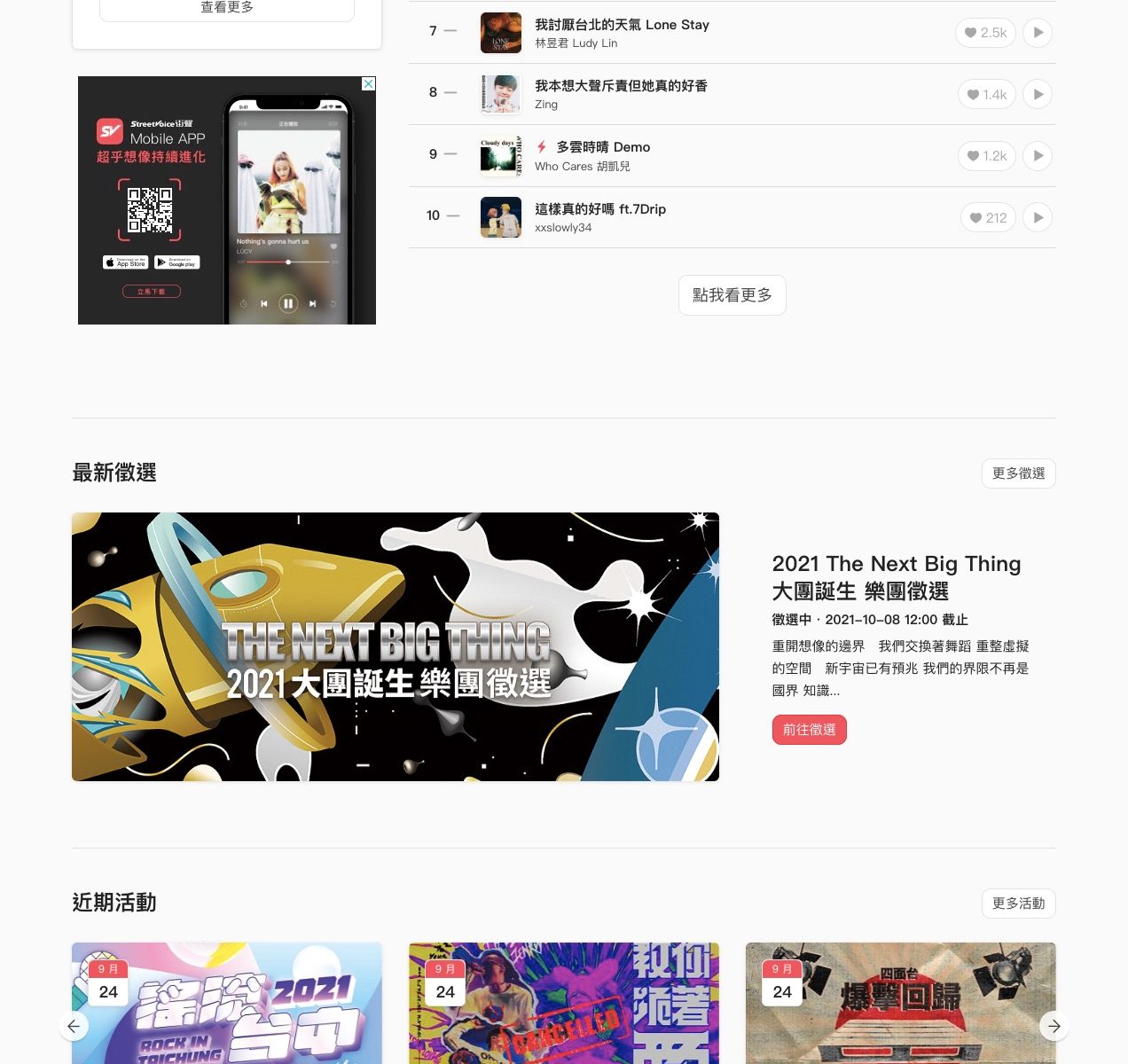
Task: Go to 前往徵選 for Next Big Thing
Action: click(x=809, y=730)
